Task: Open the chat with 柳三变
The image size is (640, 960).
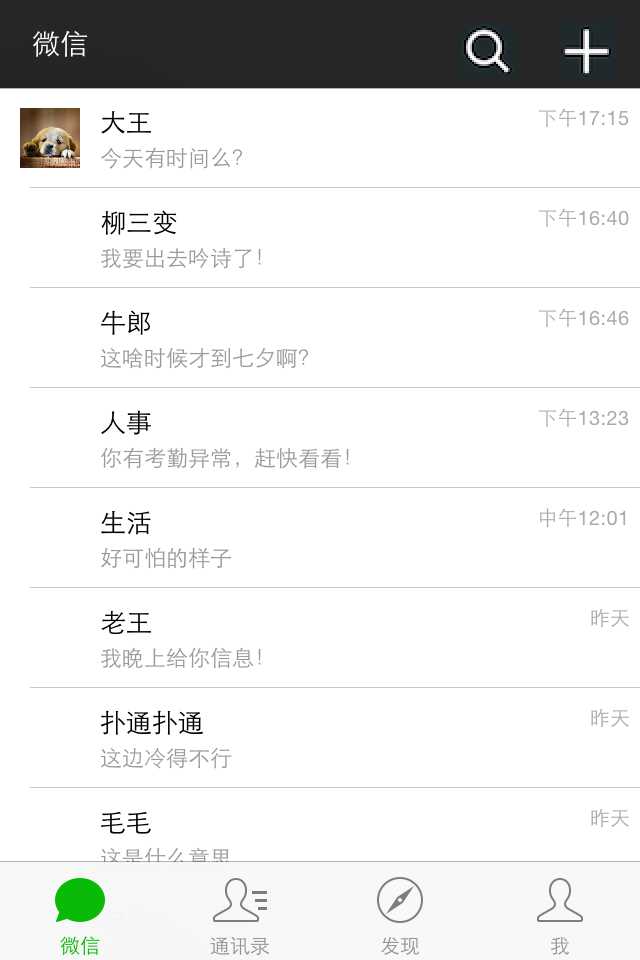Action: pos(320,238)
